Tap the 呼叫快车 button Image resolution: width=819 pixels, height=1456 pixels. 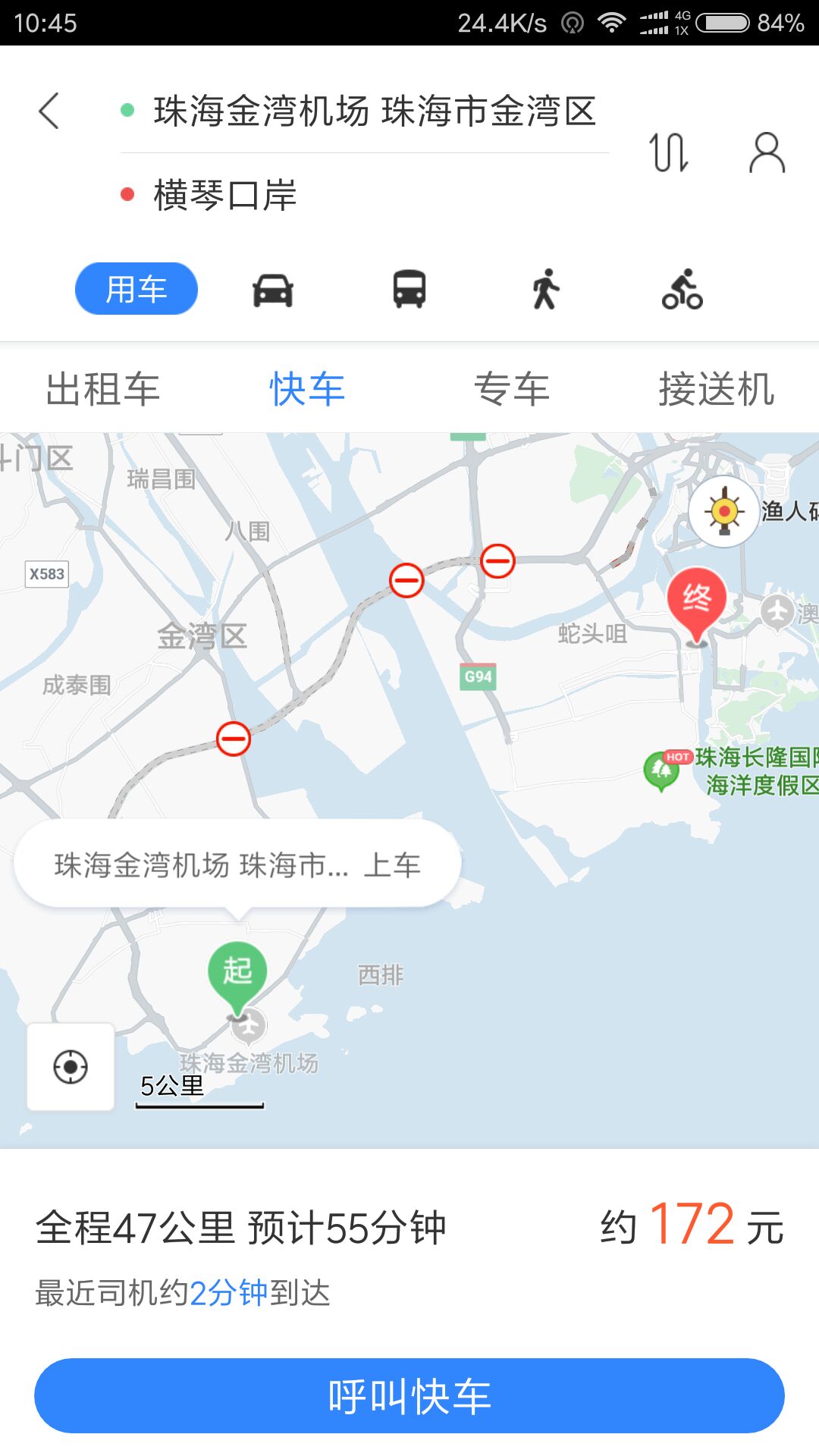[409, 1395]
